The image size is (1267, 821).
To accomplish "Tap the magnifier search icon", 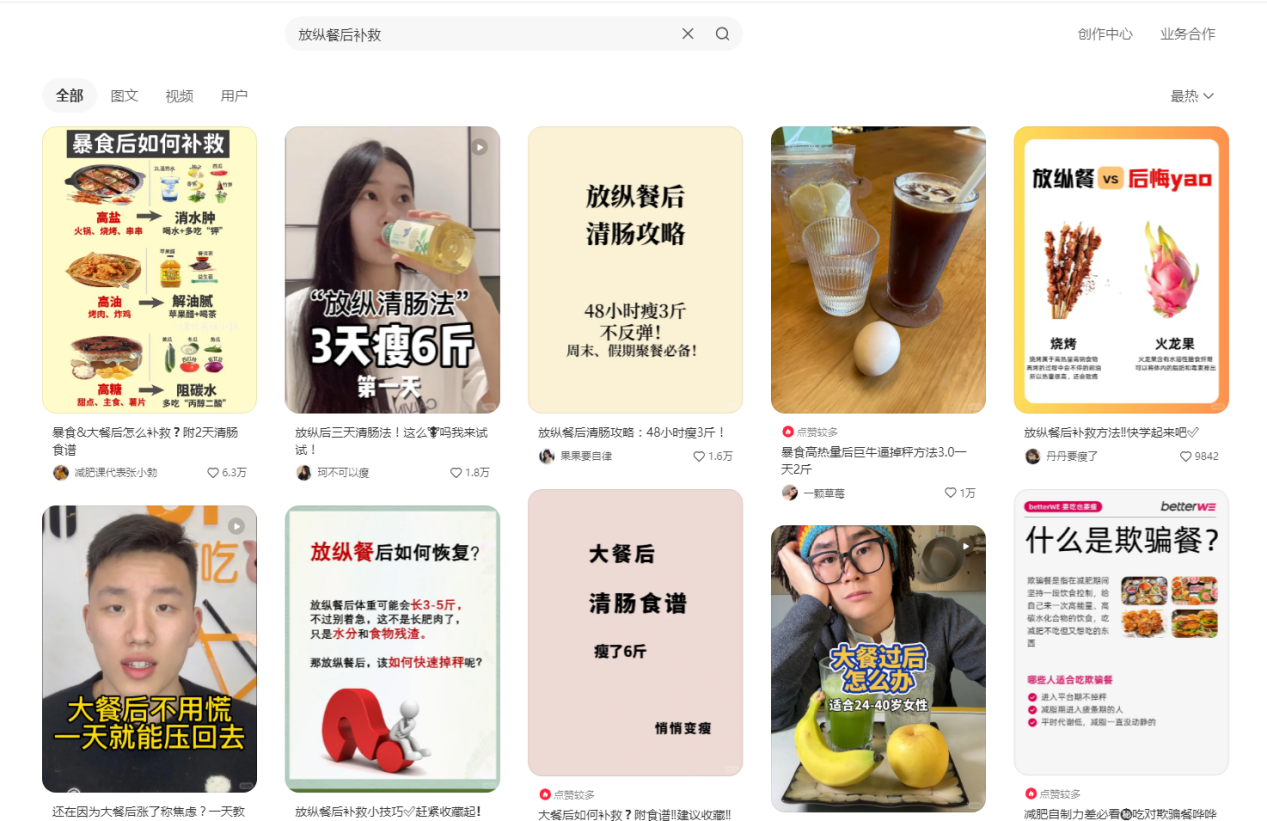I will click(x=722, y=34).
